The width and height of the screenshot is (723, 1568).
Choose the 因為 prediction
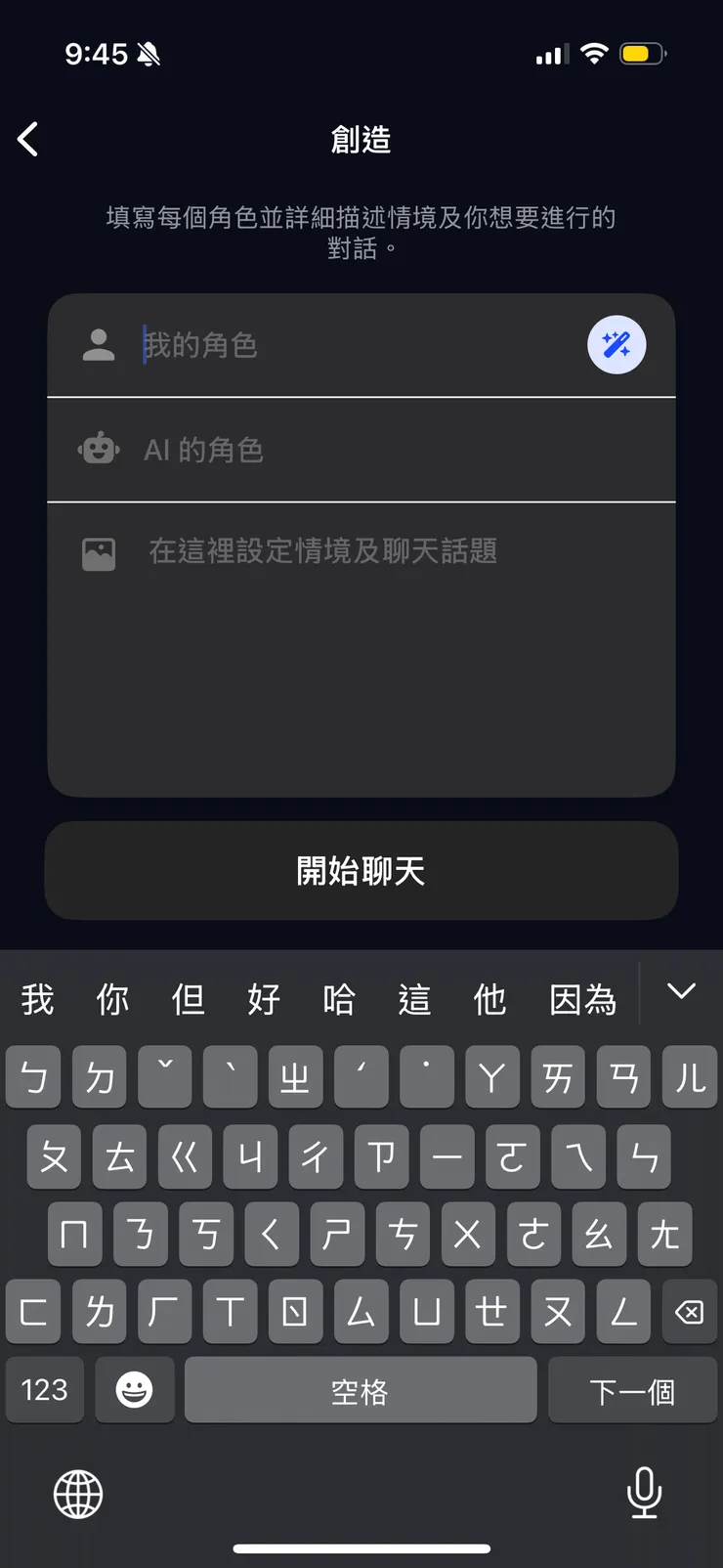coord(581,998)
